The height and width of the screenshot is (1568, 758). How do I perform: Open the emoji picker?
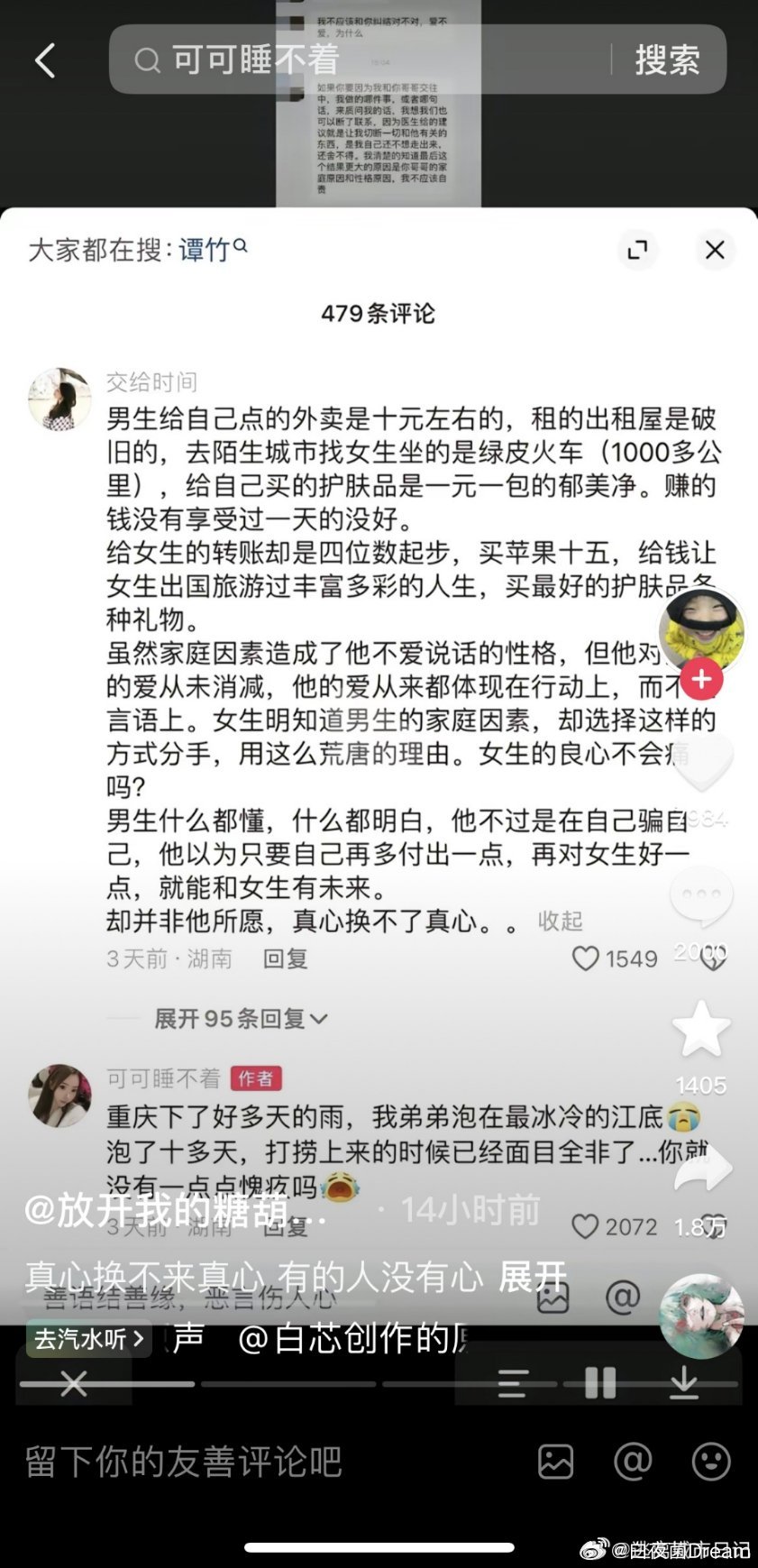pos(711,1462)
